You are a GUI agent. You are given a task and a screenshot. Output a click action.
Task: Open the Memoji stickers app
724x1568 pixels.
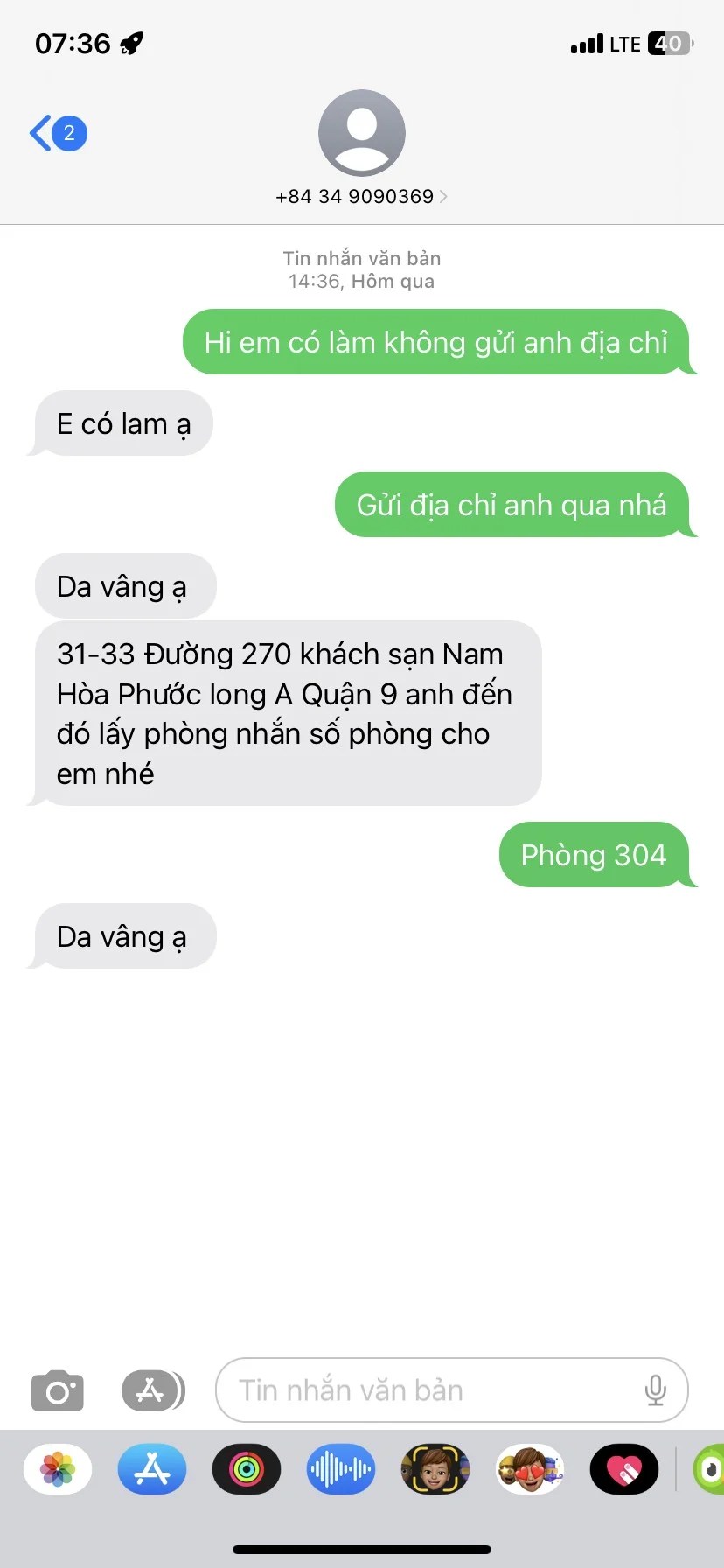click(530, 1469)
